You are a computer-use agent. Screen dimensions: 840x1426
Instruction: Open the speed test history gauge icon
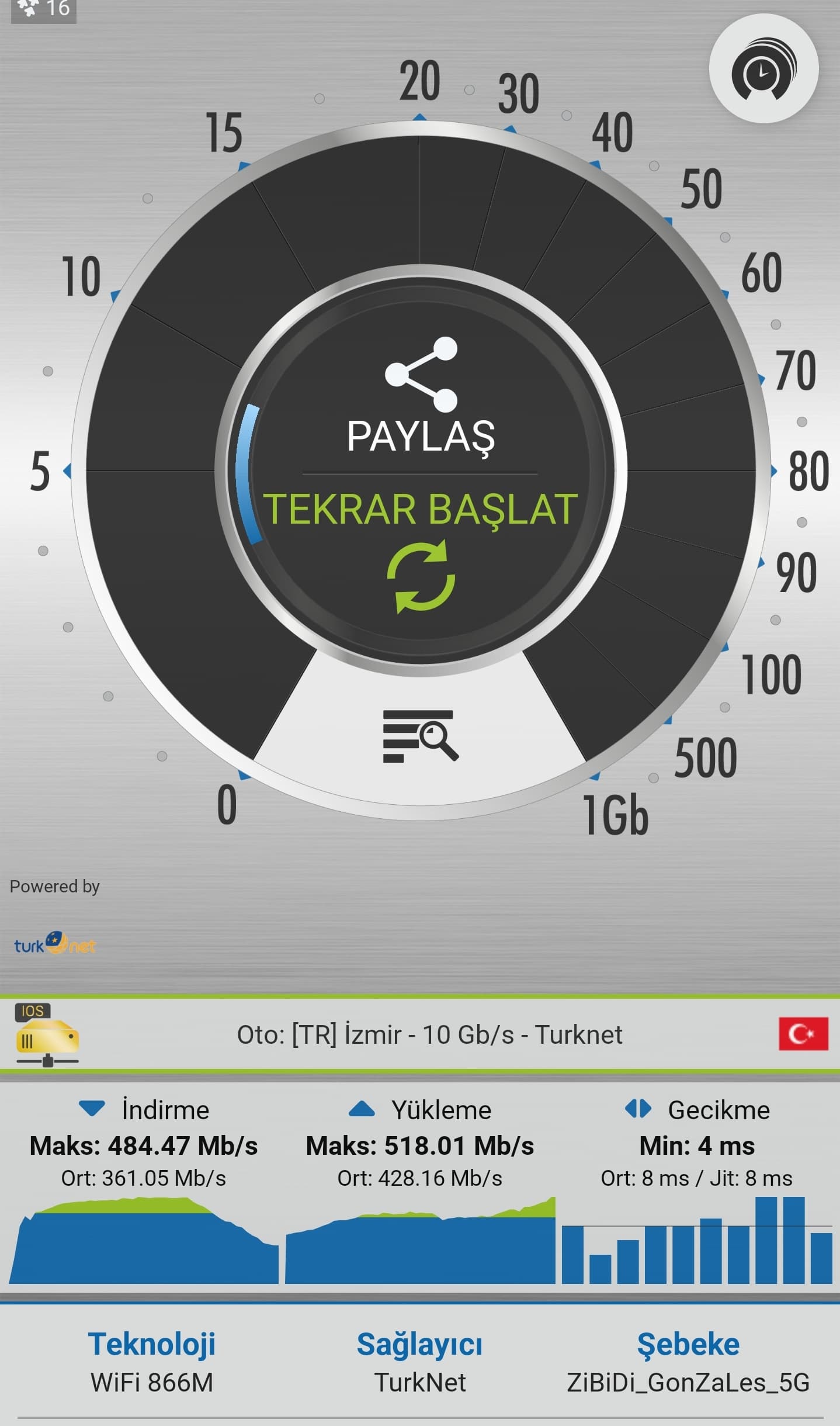763,68
